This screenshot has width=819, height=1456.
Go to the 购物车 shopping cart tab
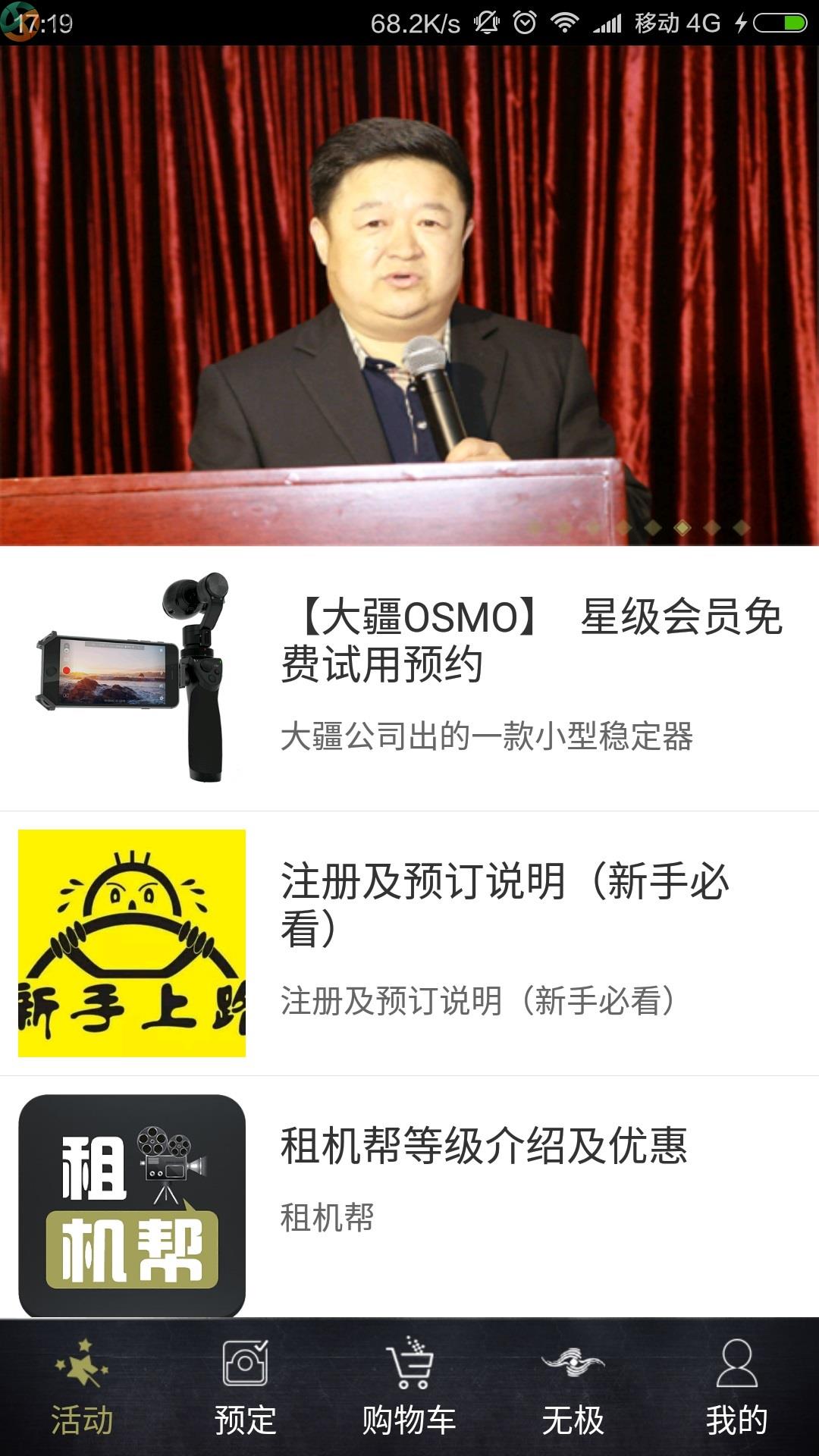(409, 1388)
